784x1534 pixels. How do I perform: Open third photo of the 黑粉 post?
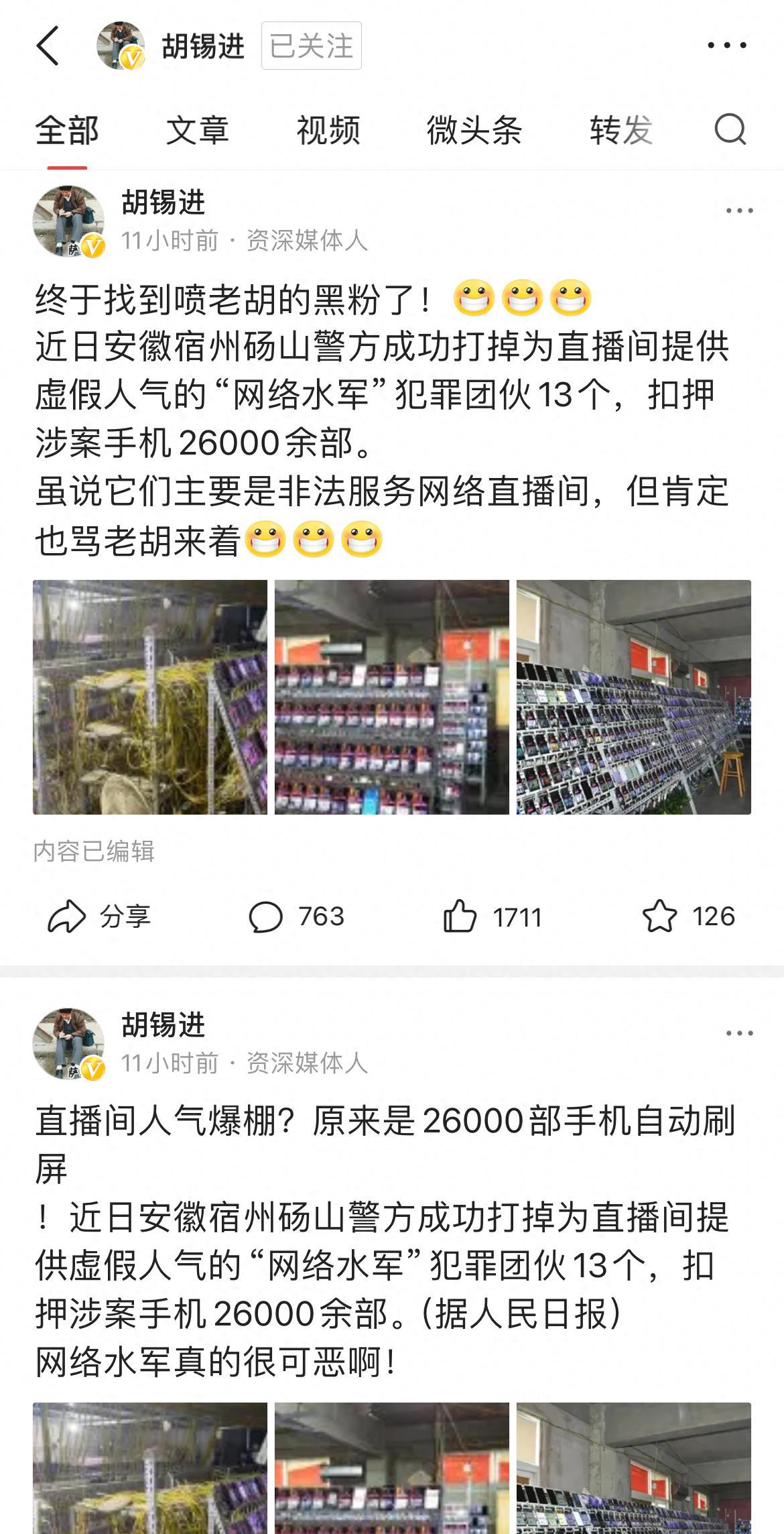tap(633, 697)
